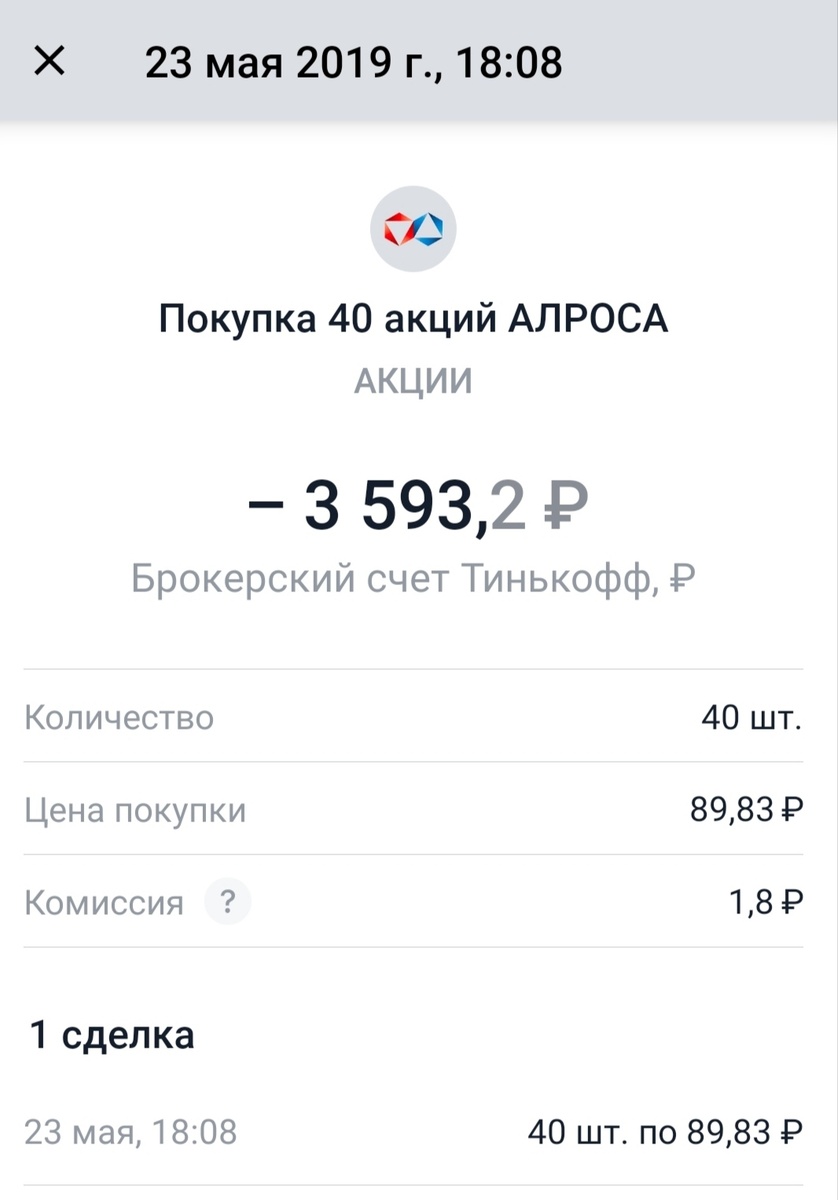Open the Брокерский счет Тинькофф account link
838x1200 pixels.
(x=417, y=573)
